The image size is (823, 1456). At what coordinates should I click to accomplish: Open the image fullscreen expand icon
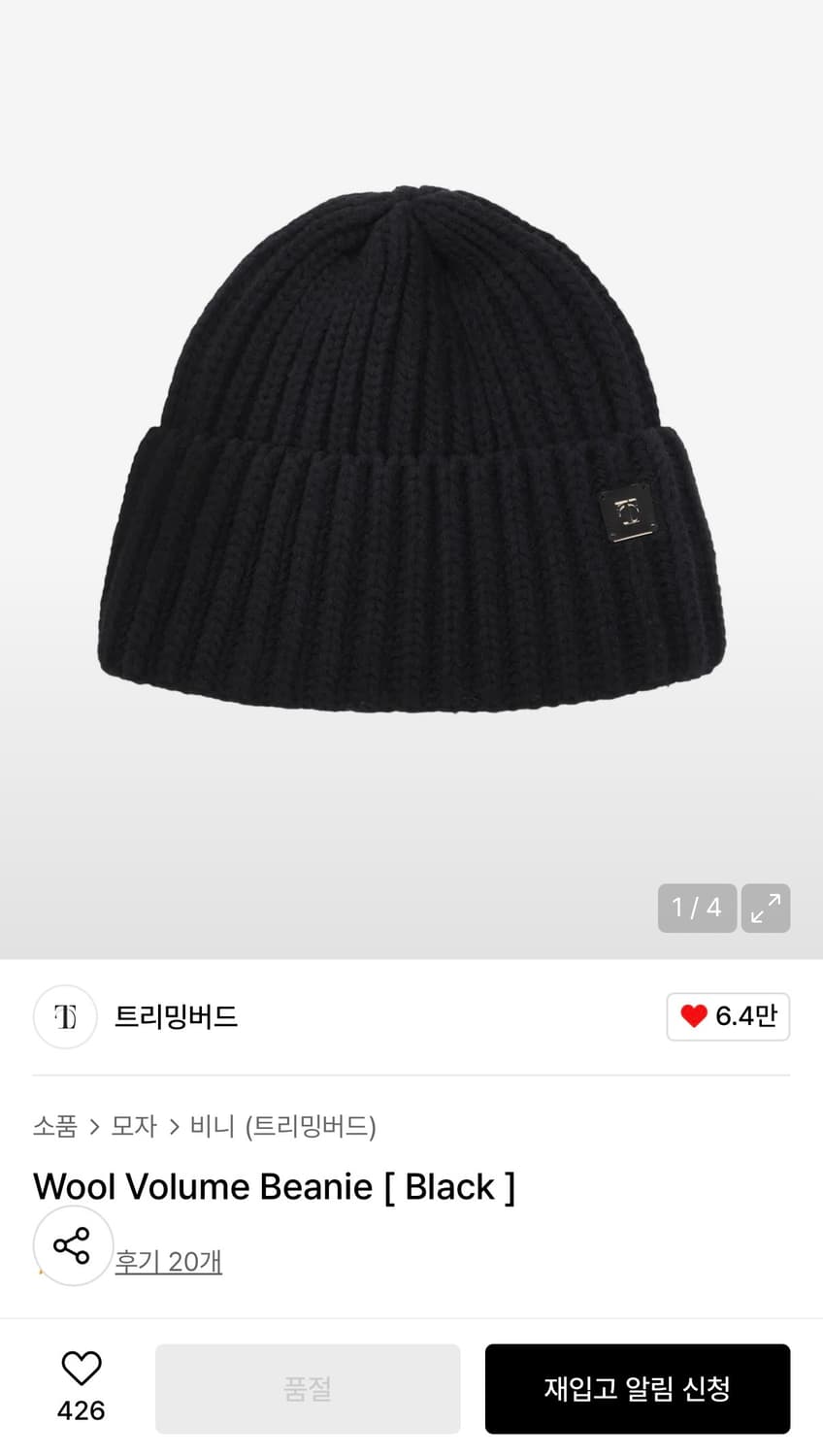coord(766,909)
